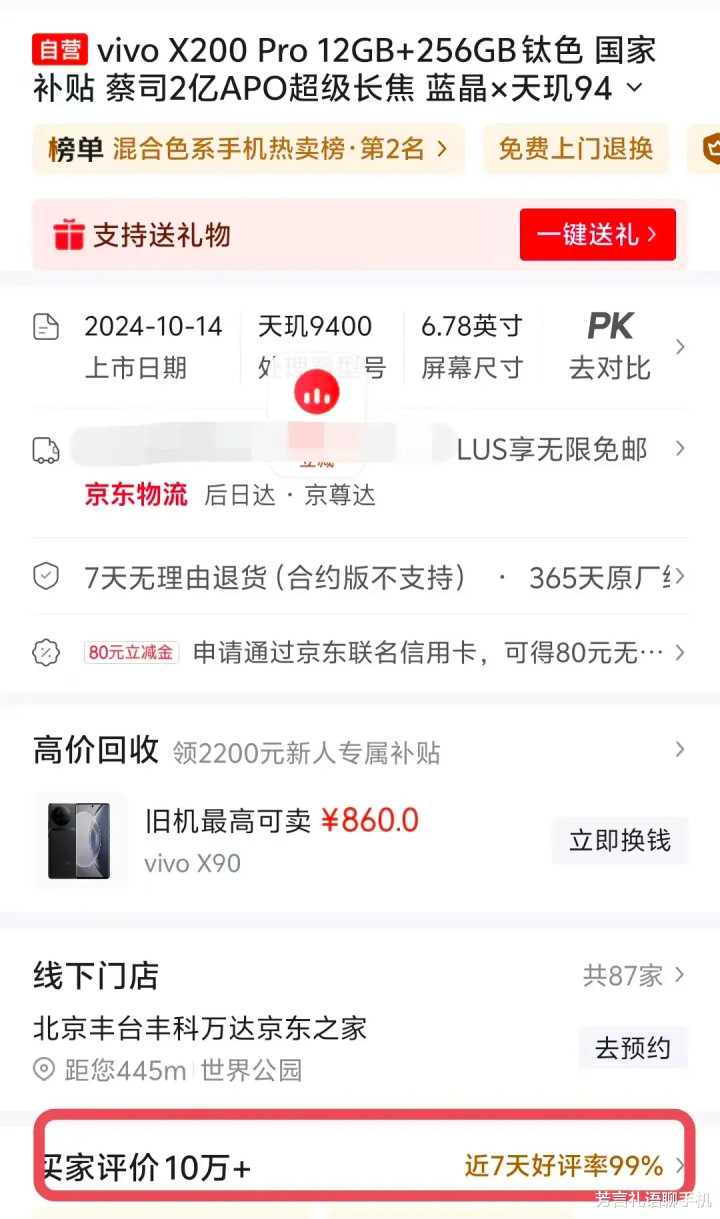Open the 混合色系手机热卖榜 ranking chip

[x=248, y=149]
